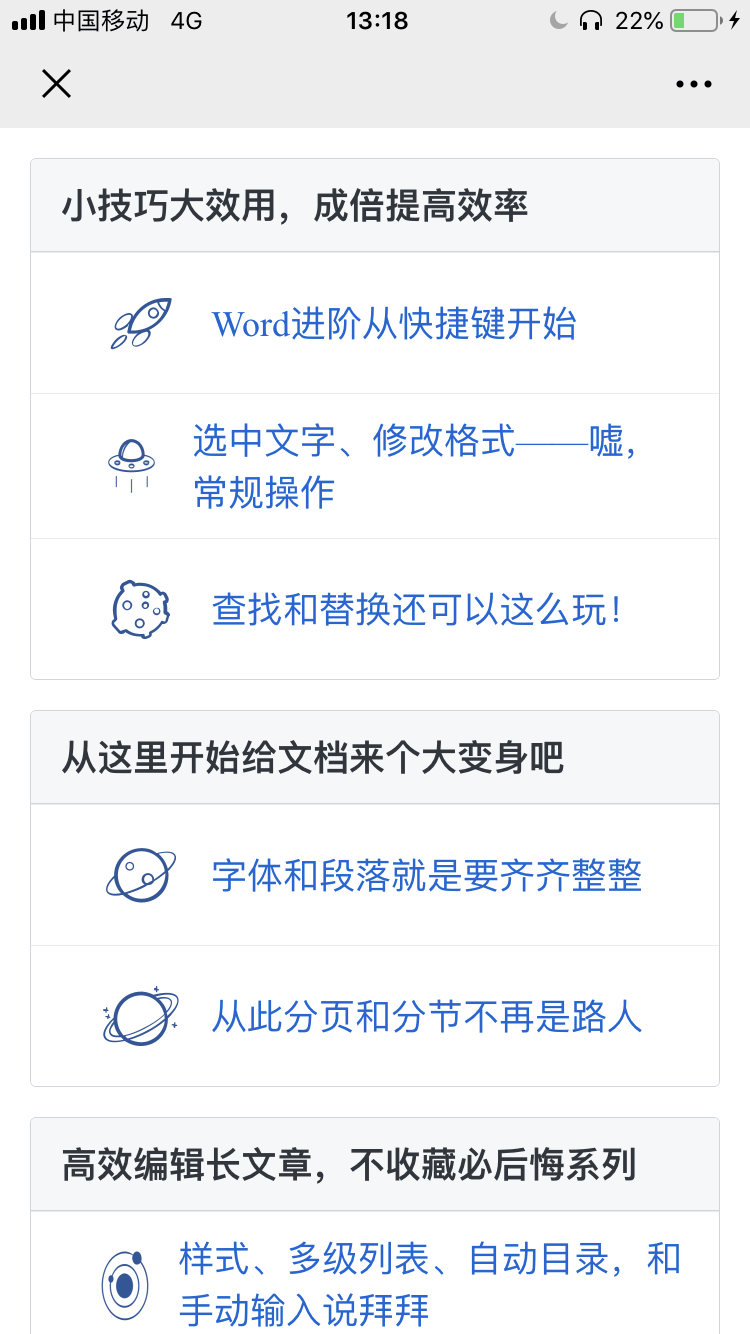This screenshot has width=750, height=1334.
Task: View '从此分页和分节不再是路人' article
Action: [x=427, y=1017]
